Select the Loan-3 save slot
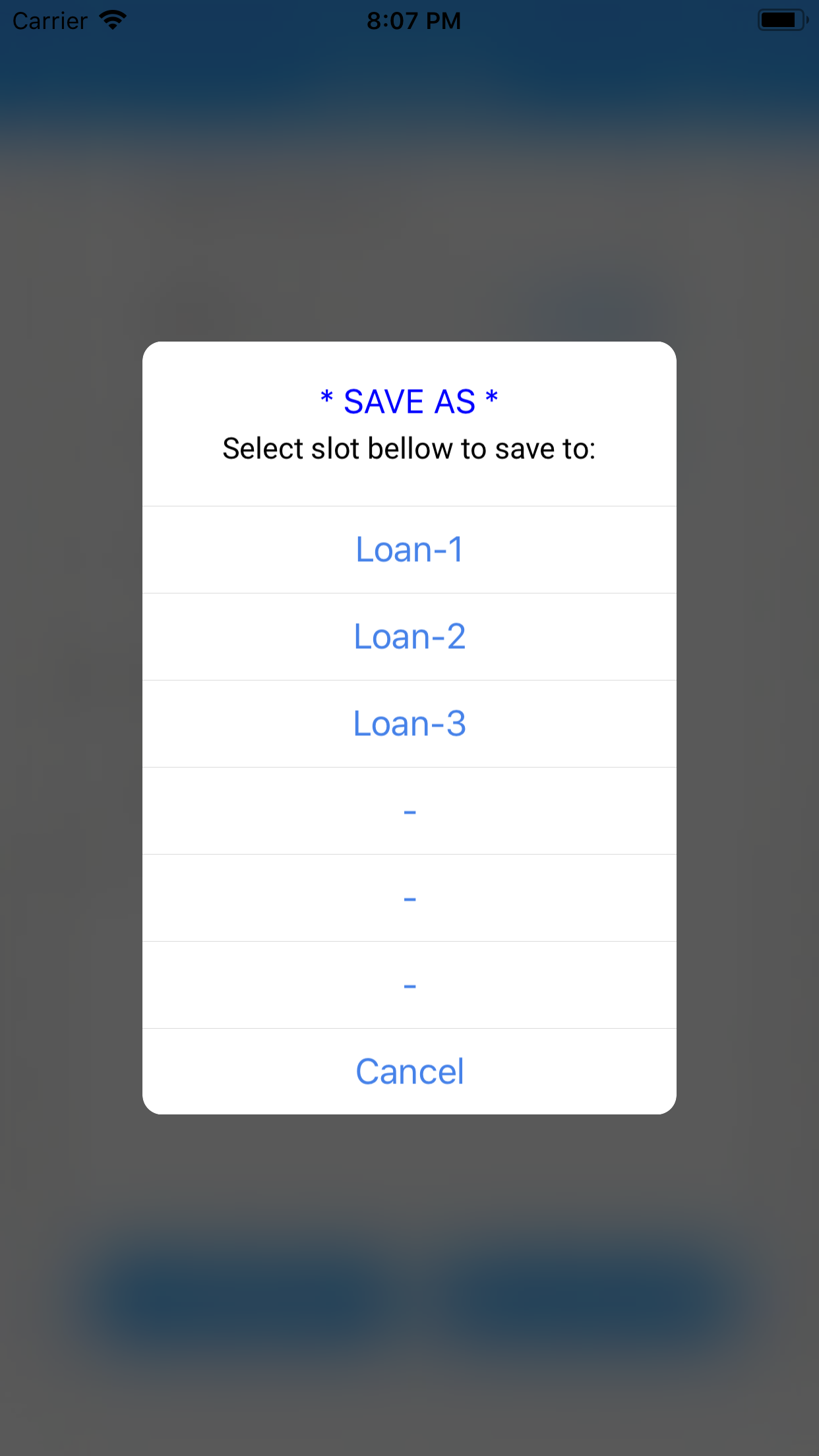819x1456 pixels. point(409,723)
